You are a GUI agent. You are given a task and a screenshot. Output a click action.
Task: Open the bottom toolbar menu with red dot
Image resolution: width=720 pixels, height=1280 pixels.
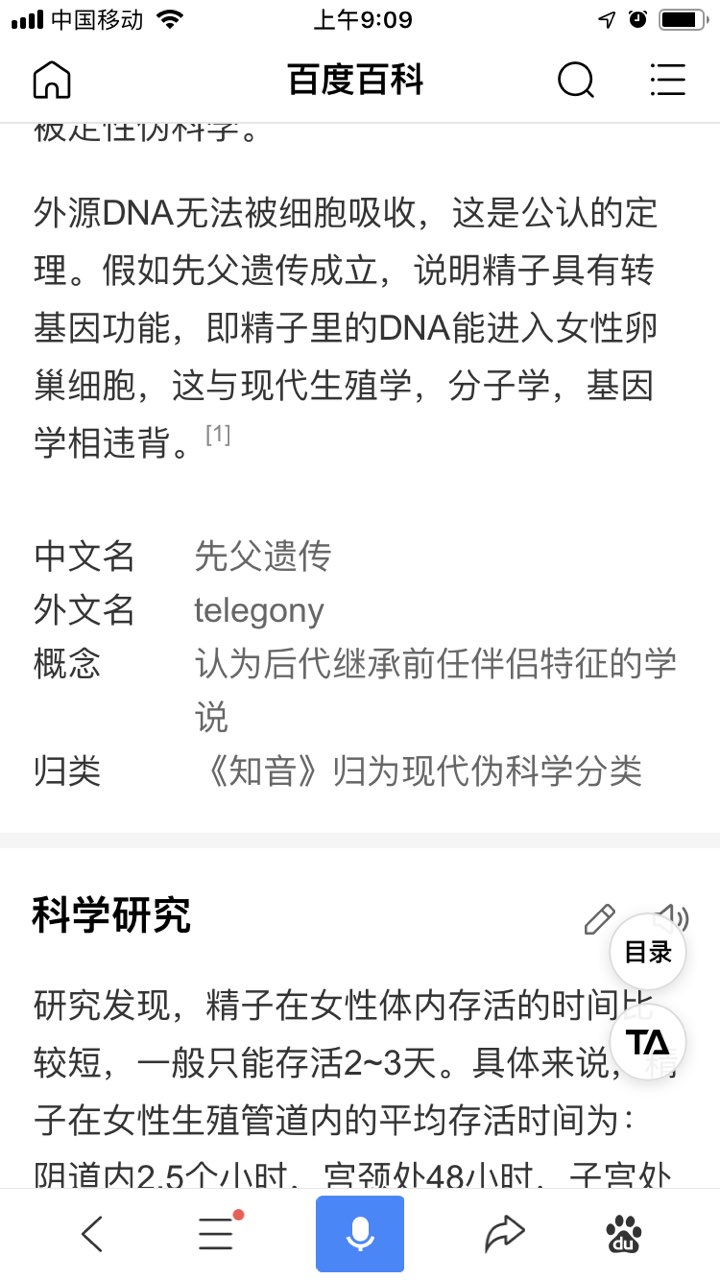(216, 1235)
